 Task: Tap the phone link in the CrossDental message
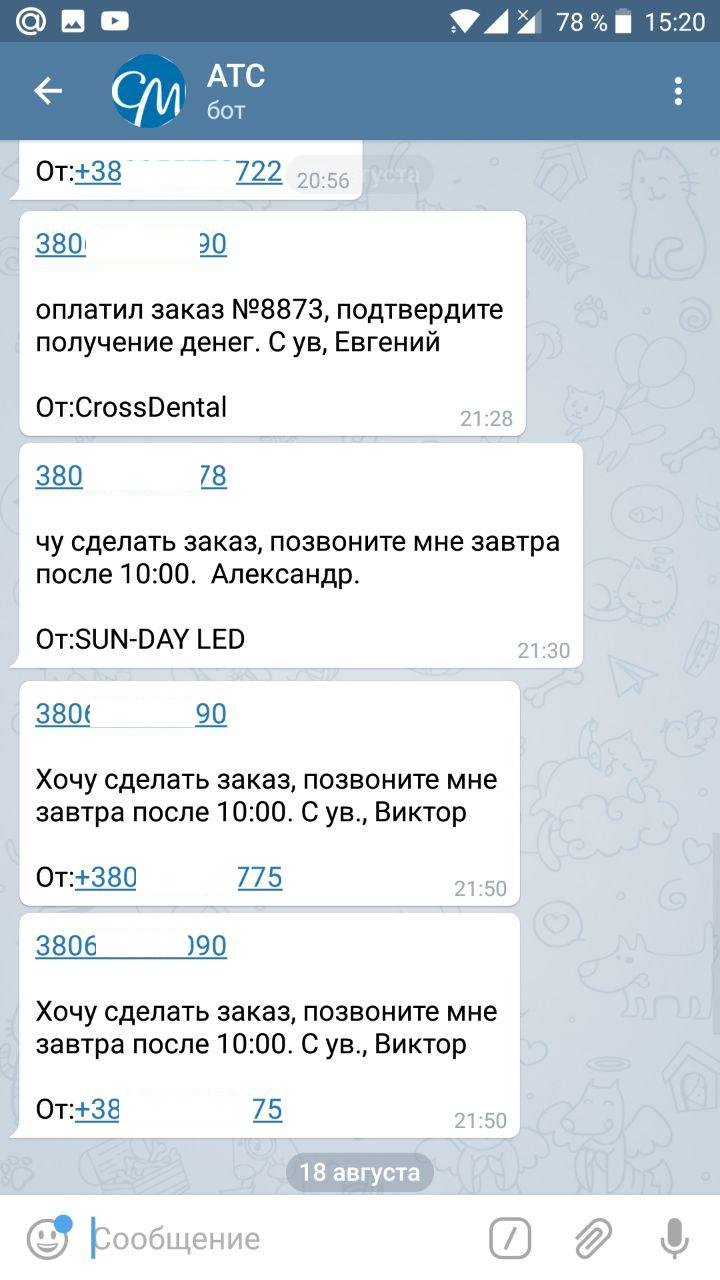point(131,244)
